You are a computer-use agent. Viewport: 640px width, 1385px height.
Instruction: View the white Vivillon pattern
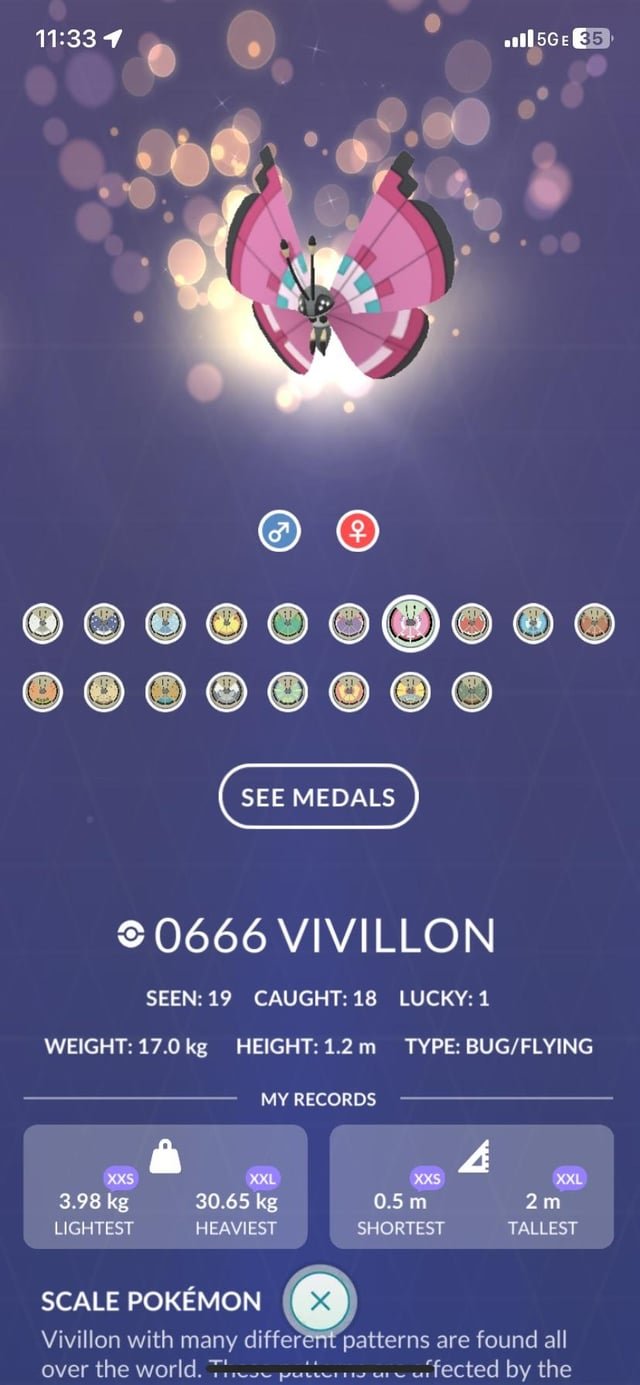(42, 624)
